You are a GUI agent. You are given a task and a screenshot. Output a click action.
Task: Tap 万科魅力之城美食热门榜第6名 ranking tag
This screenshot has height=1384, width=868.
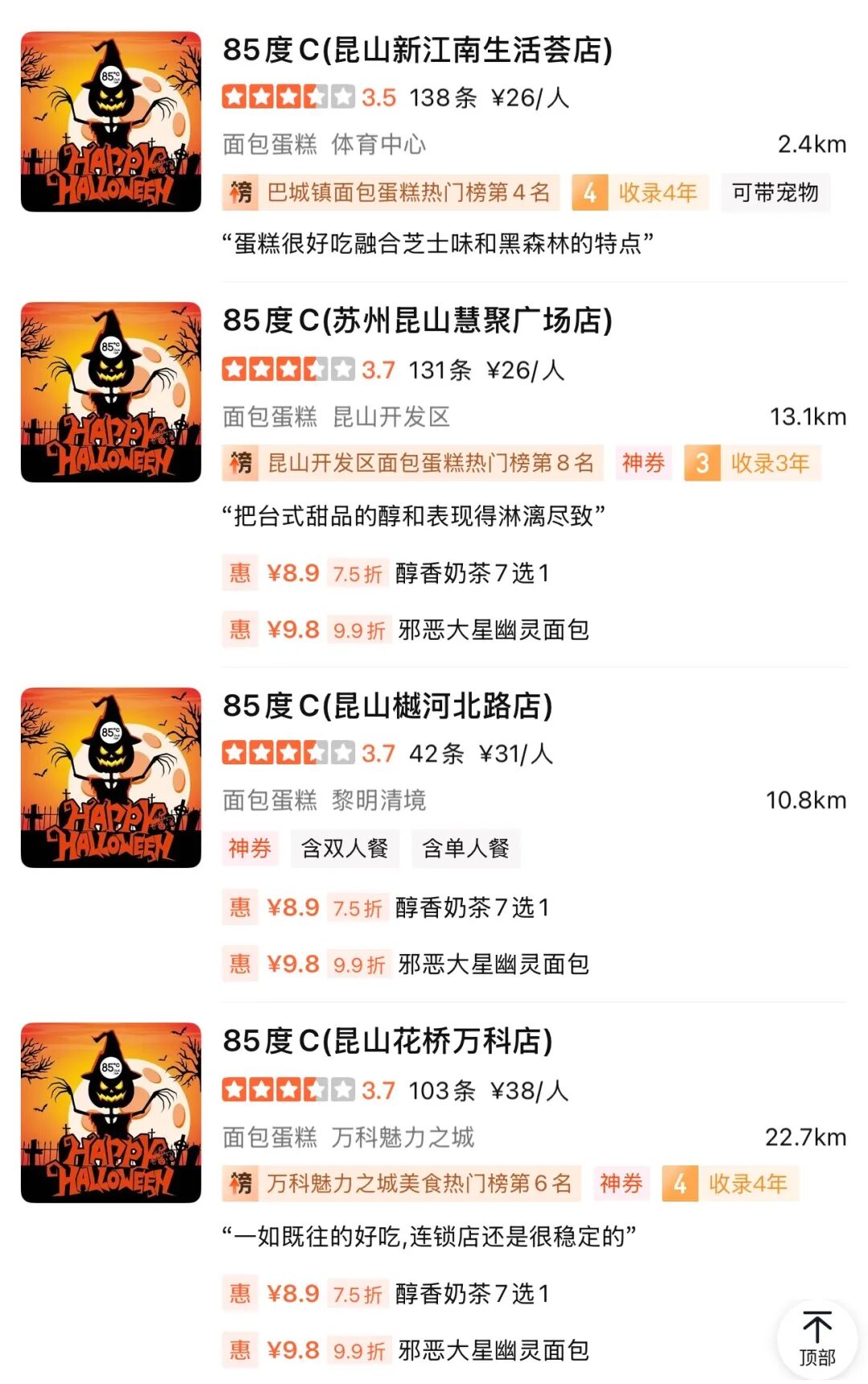[402, 1183]
